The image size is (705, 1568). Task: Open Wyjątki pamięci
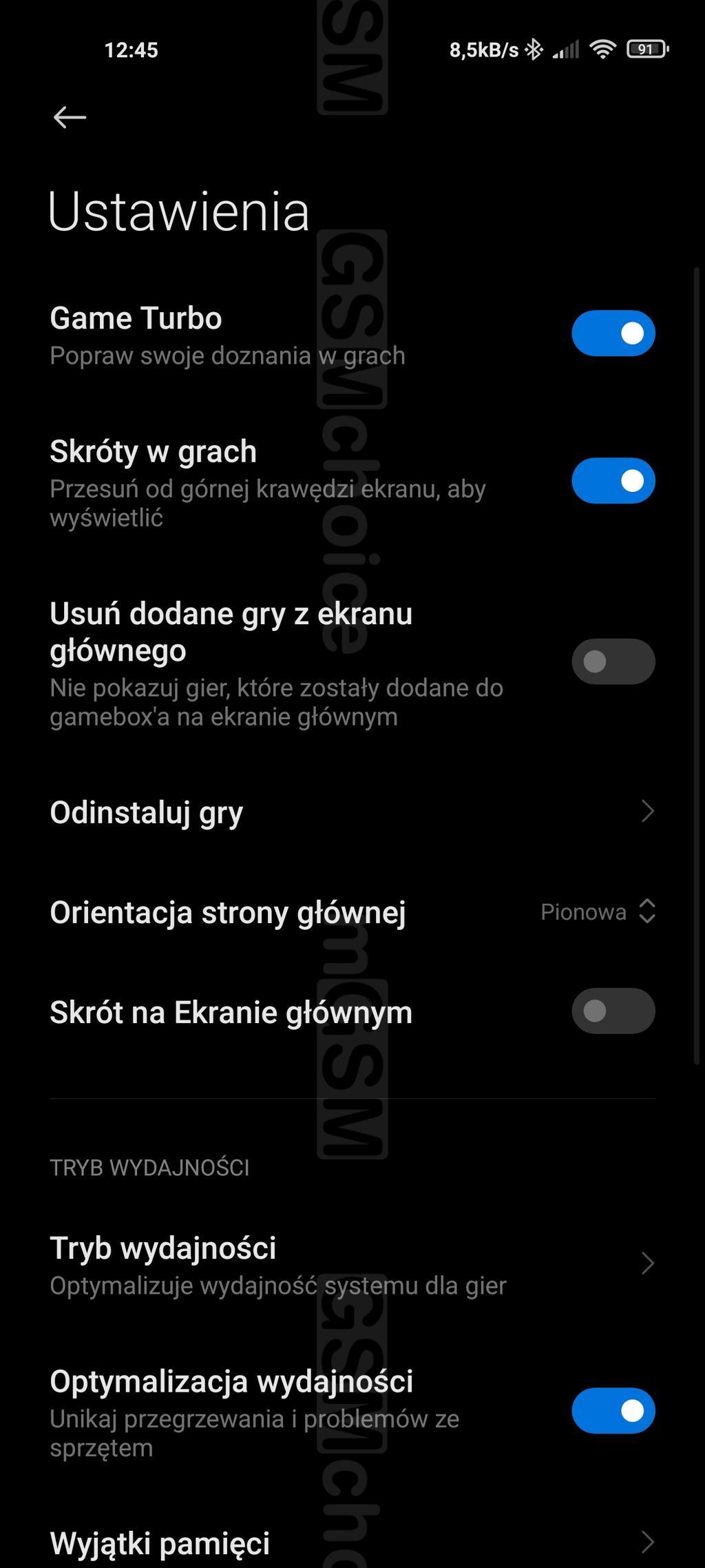pos(352,1543)
